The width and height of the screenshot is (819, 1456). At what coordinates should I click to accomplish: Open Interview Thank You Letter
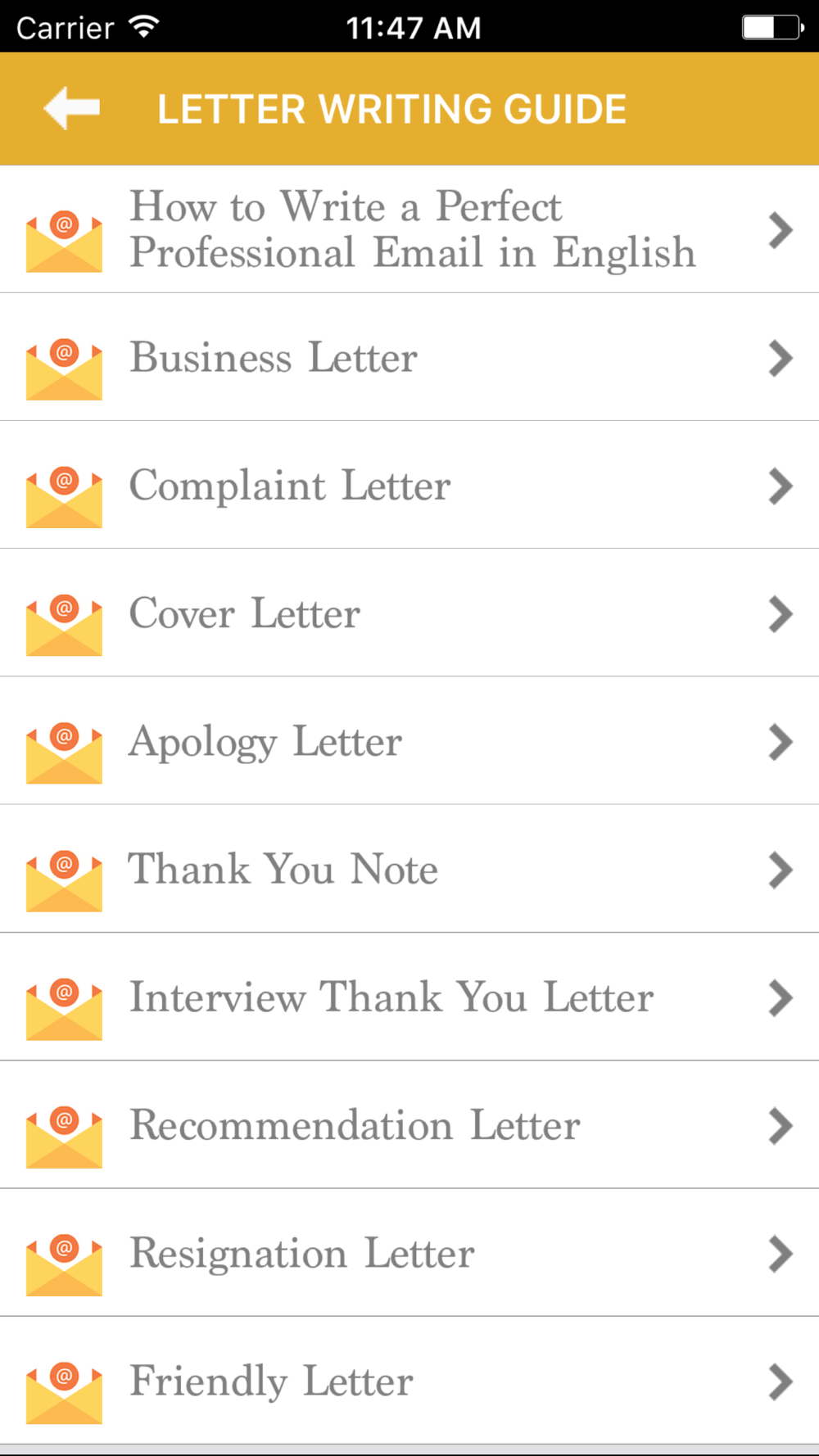point(409,997)
